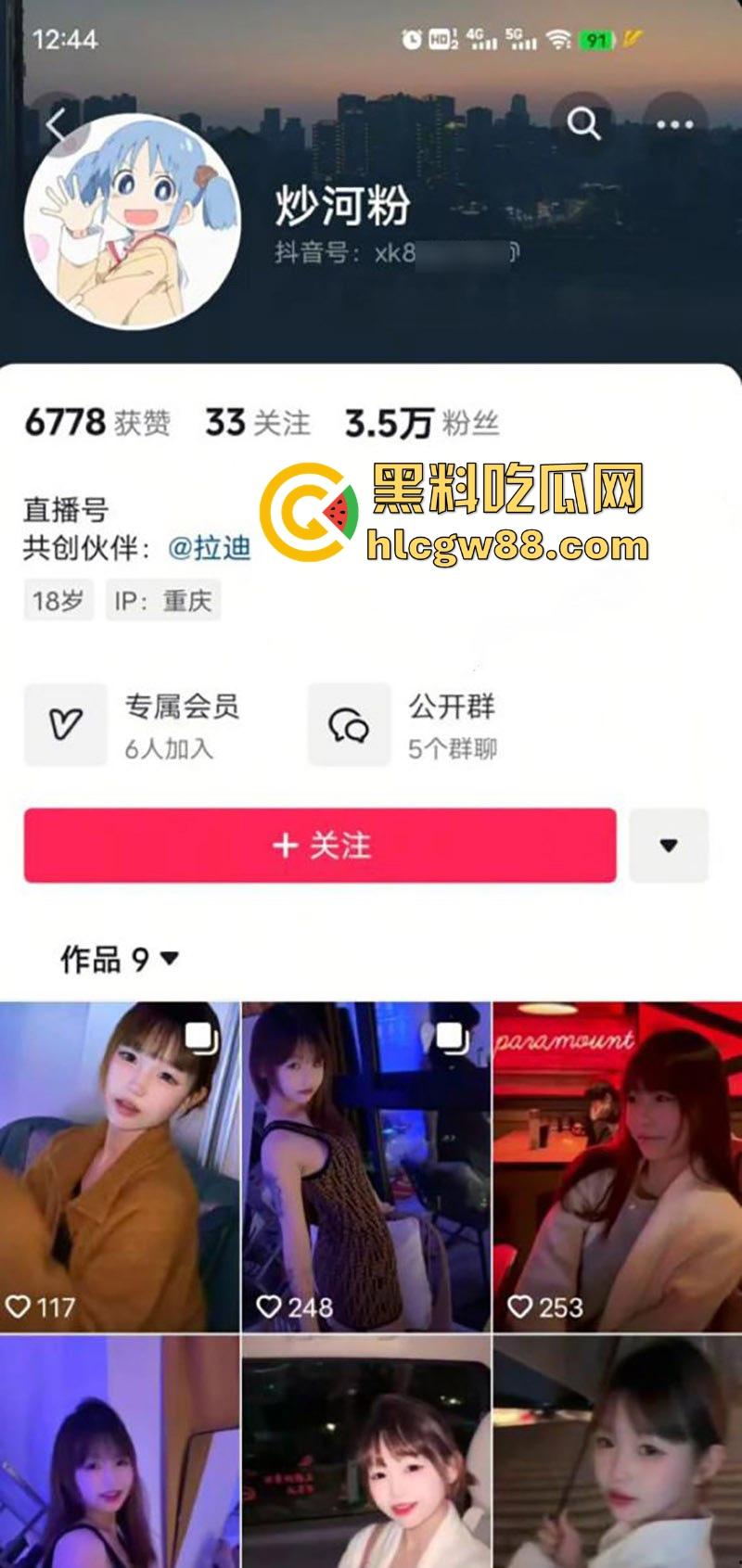
Task: Expand the battery indicator showing 91
Action: [x=602, y=39]
